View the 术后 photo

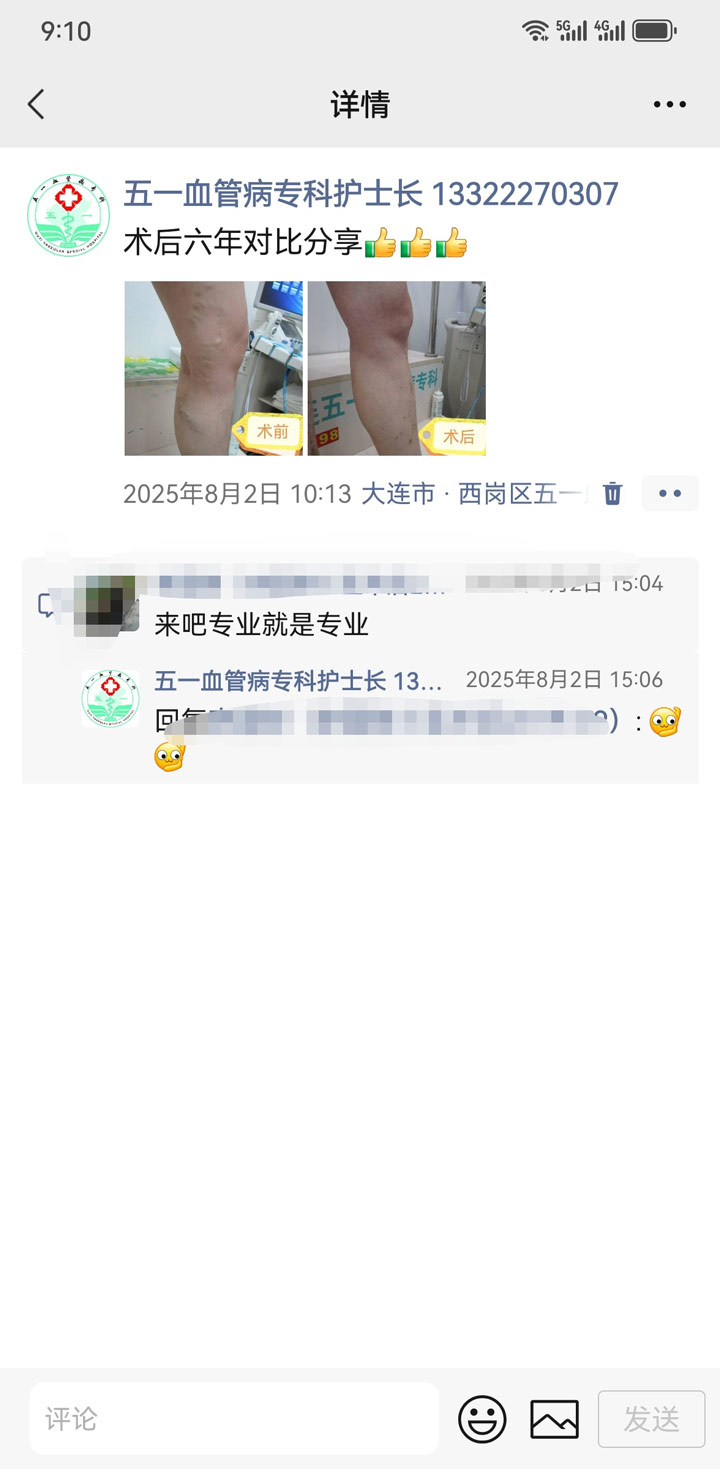click(397, 368)
